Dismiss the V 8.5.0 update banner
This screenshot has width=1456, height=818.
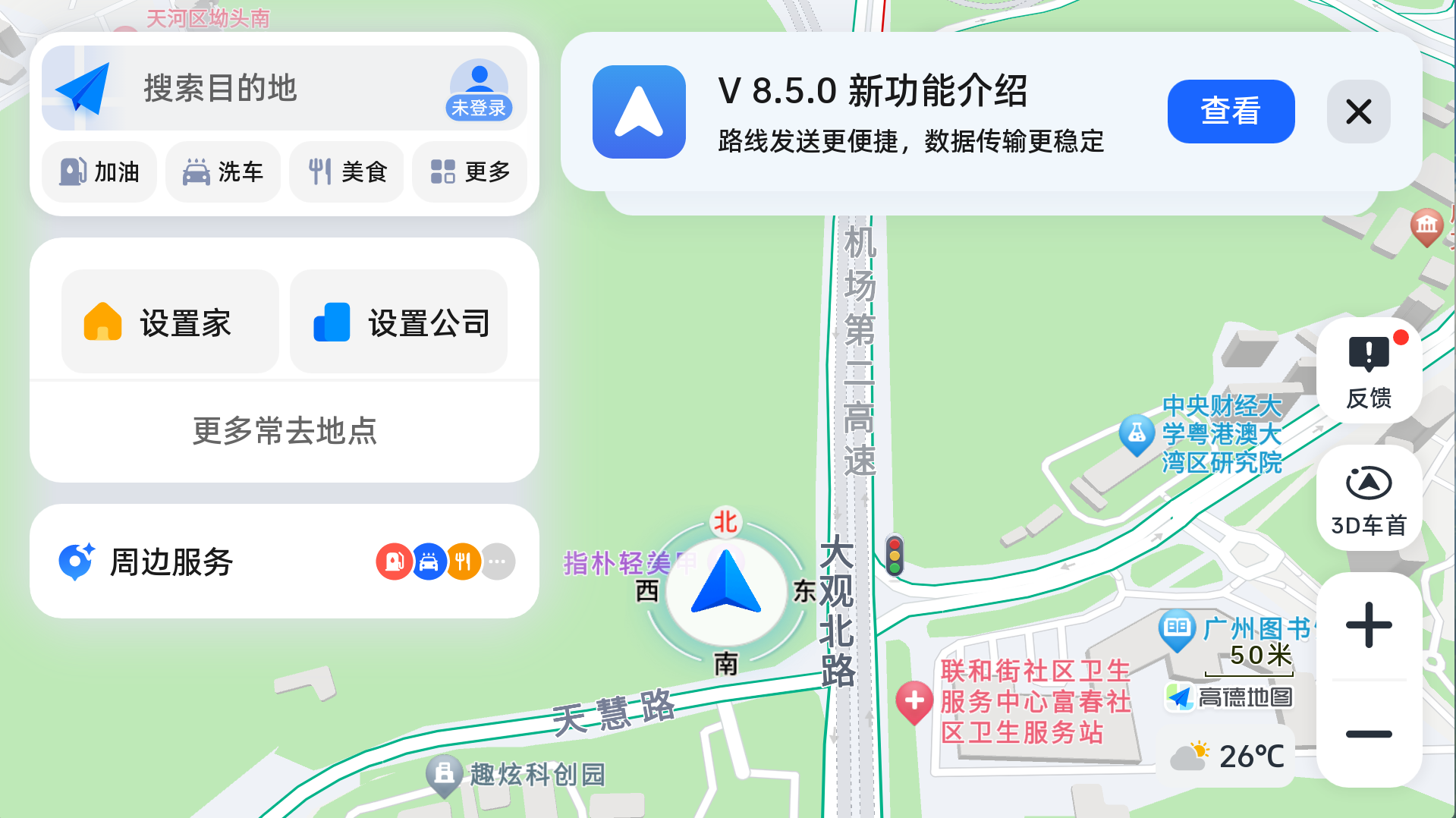point(1358,112)
